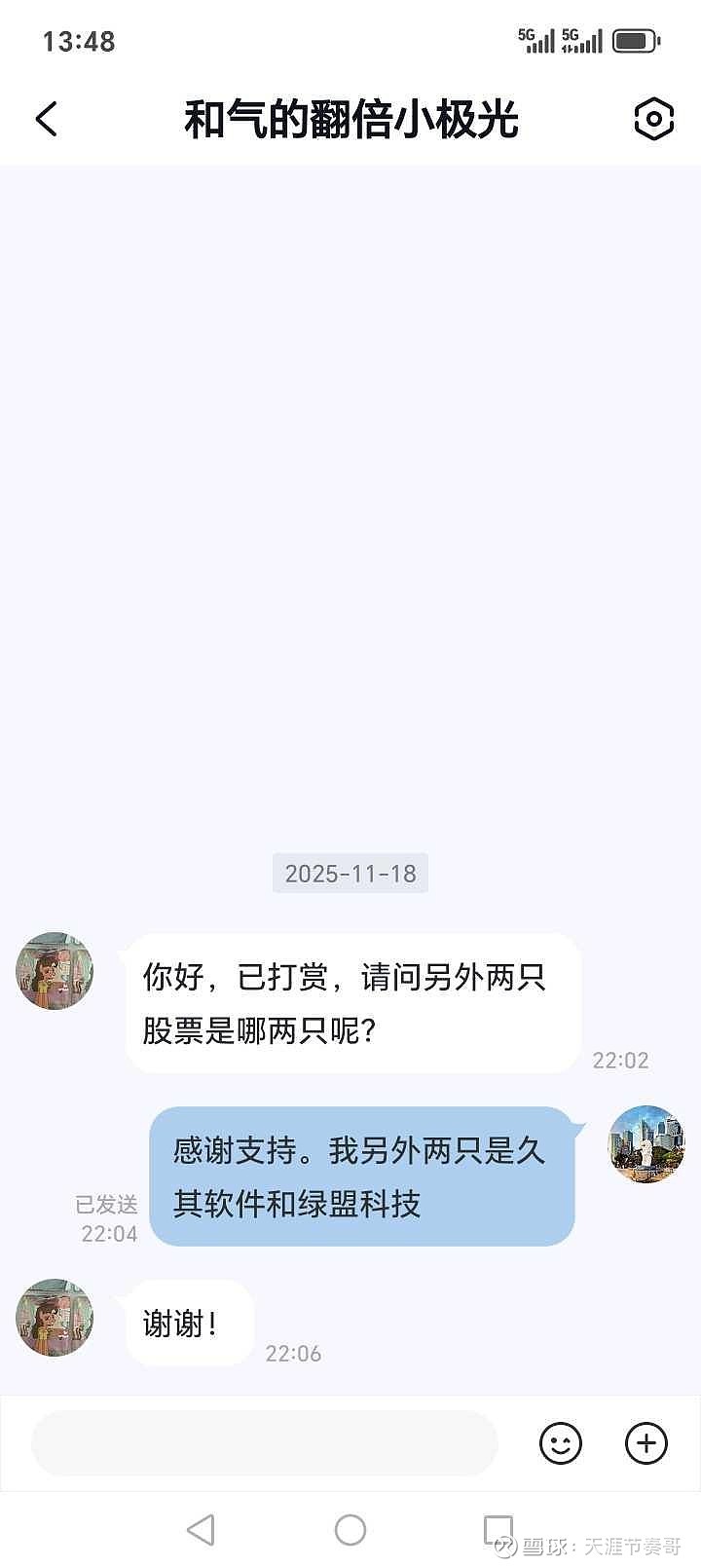
Task: Tap your own avatar beside the blue bubble
Action: 646,1146
